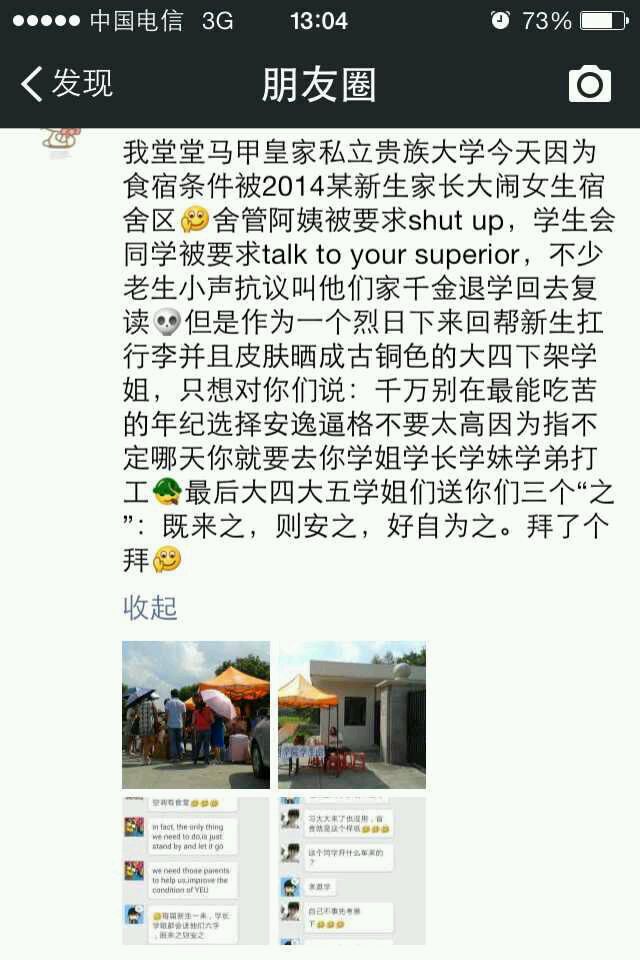Image resolution: width=640 pixels, height=960 pixels.
Task: View the Chinese chat screenshot image
Action: pyautogui.click(x=352, y=871)
